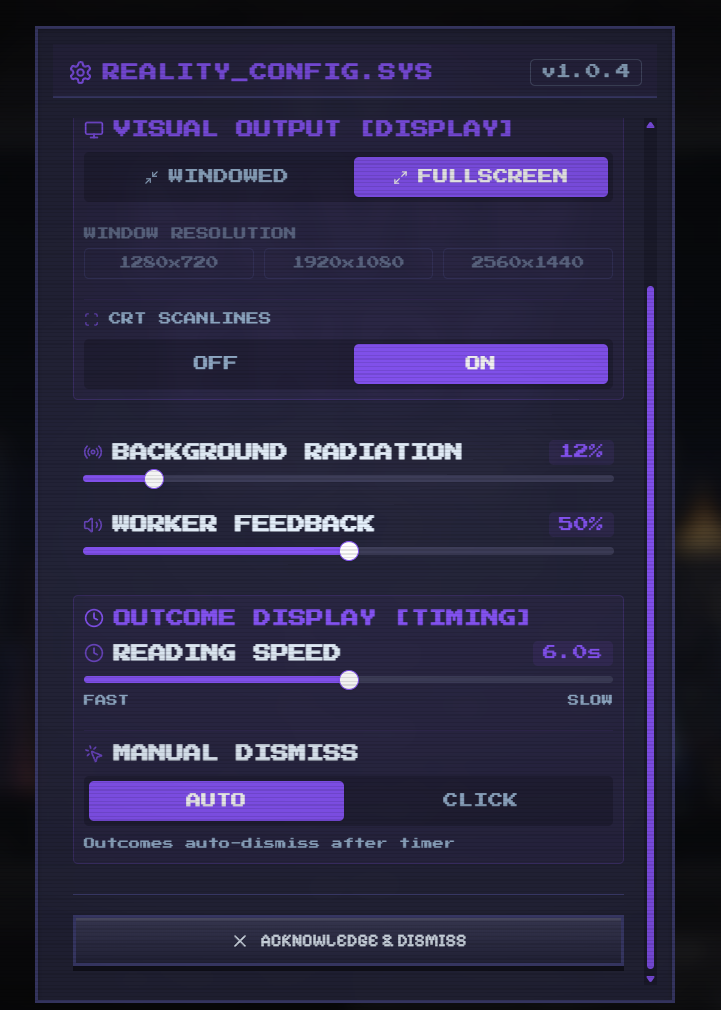The image size is (721, 1010).
Task: Tap the Worker Feedback slider
Action: click(x=348, y=551)
